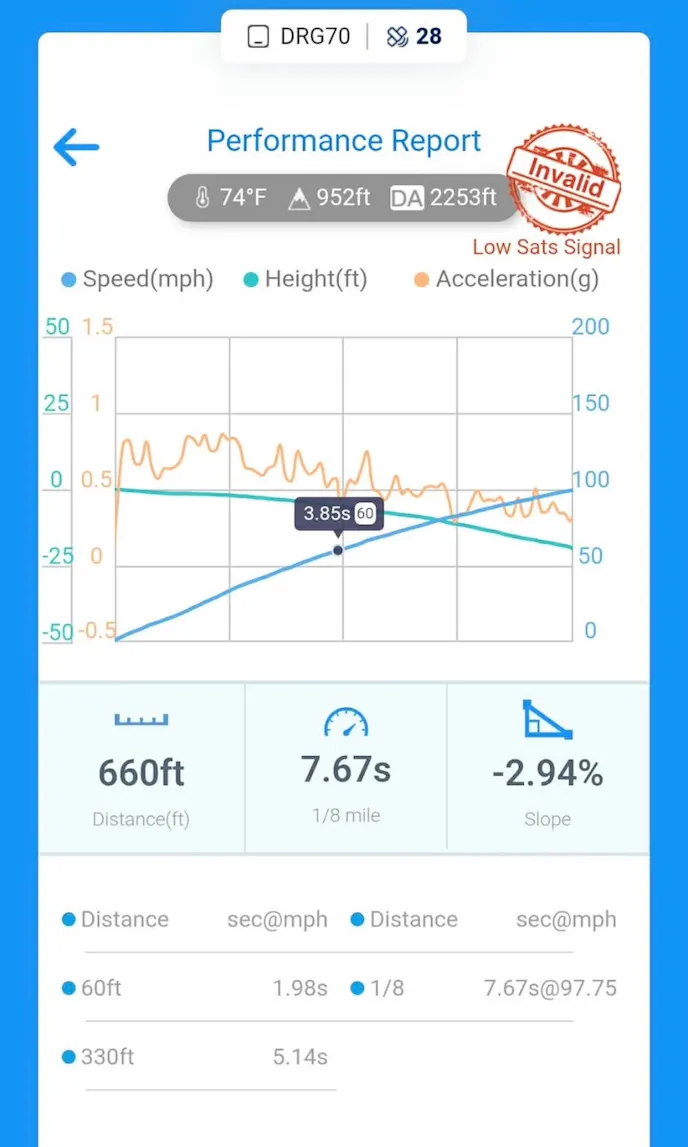
Task: Select the 3.85s data point on chart
Action: click(x=338, y=550)
